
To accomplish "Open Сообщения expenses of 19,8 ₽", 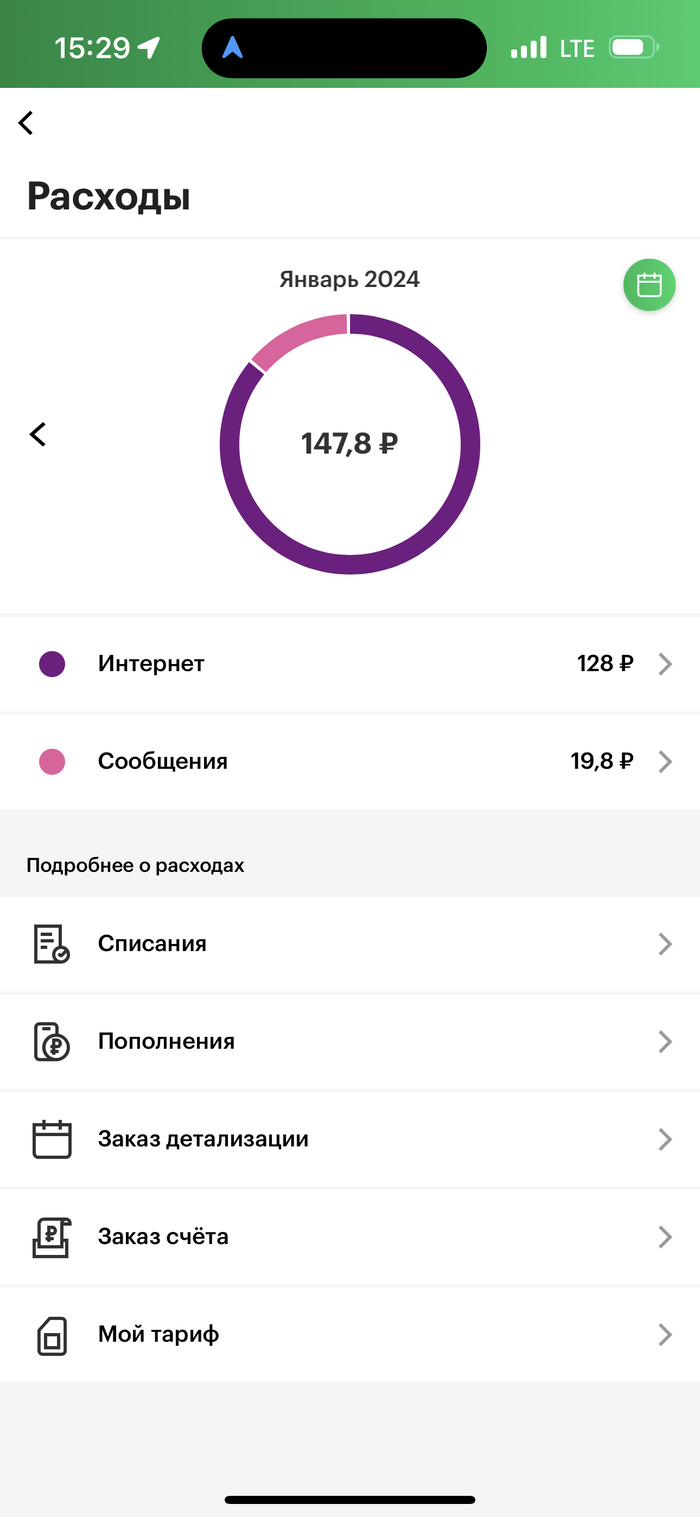I will point(350,762).
